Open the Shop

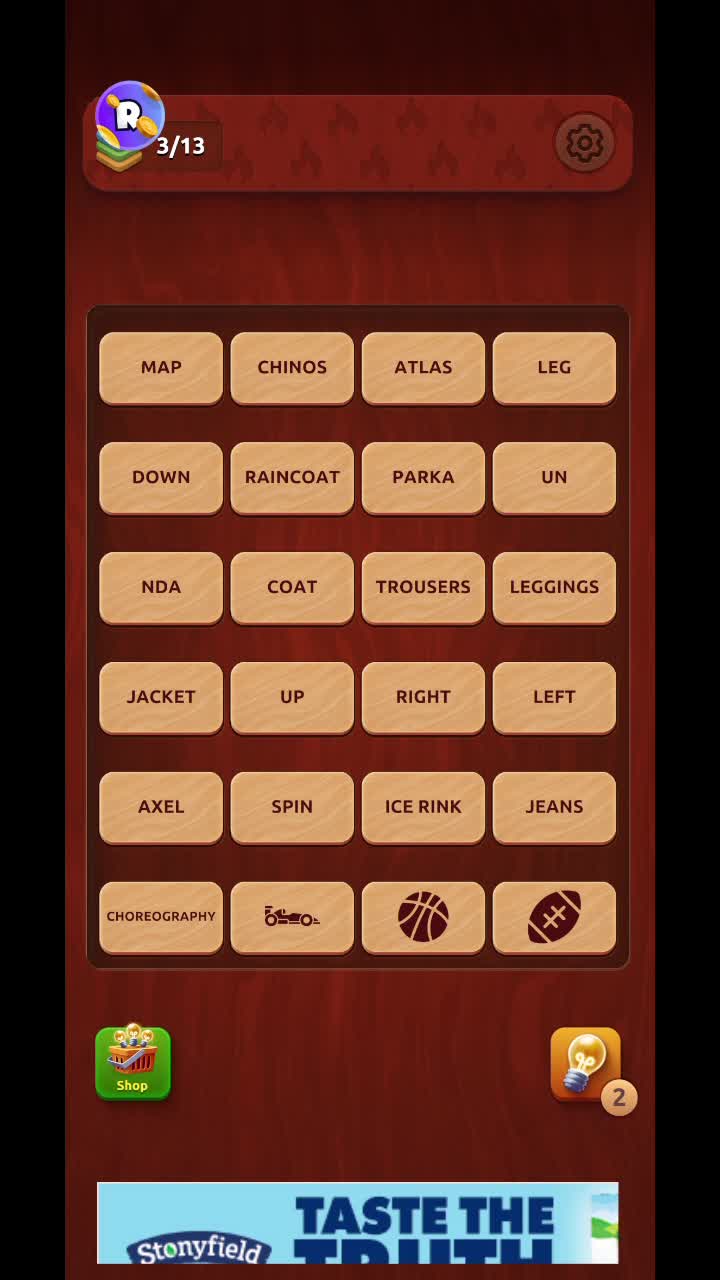tap(133, 1063)
